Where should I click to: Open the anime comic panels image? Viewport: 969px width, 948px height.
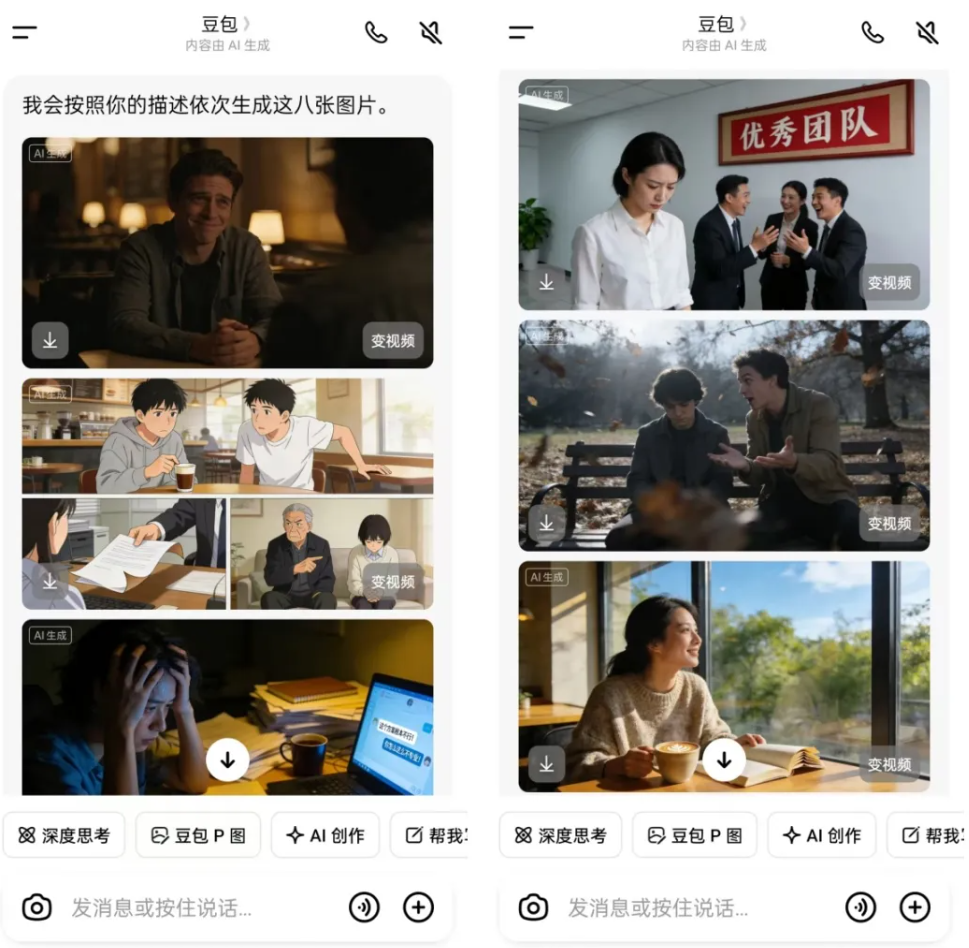(x=227, y=440)
